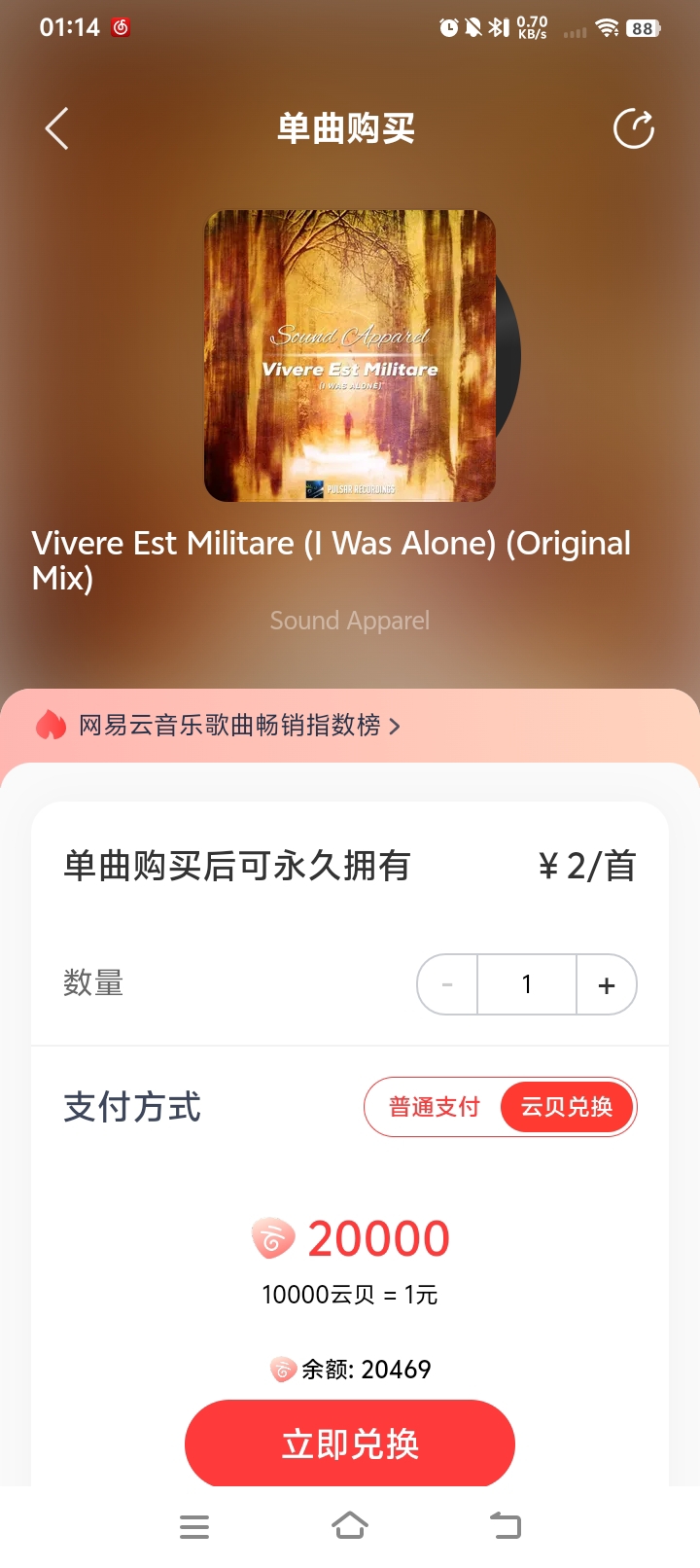700x1568 pixels.
Task: Share this song purchase page
Action: (x=634, y=128)
